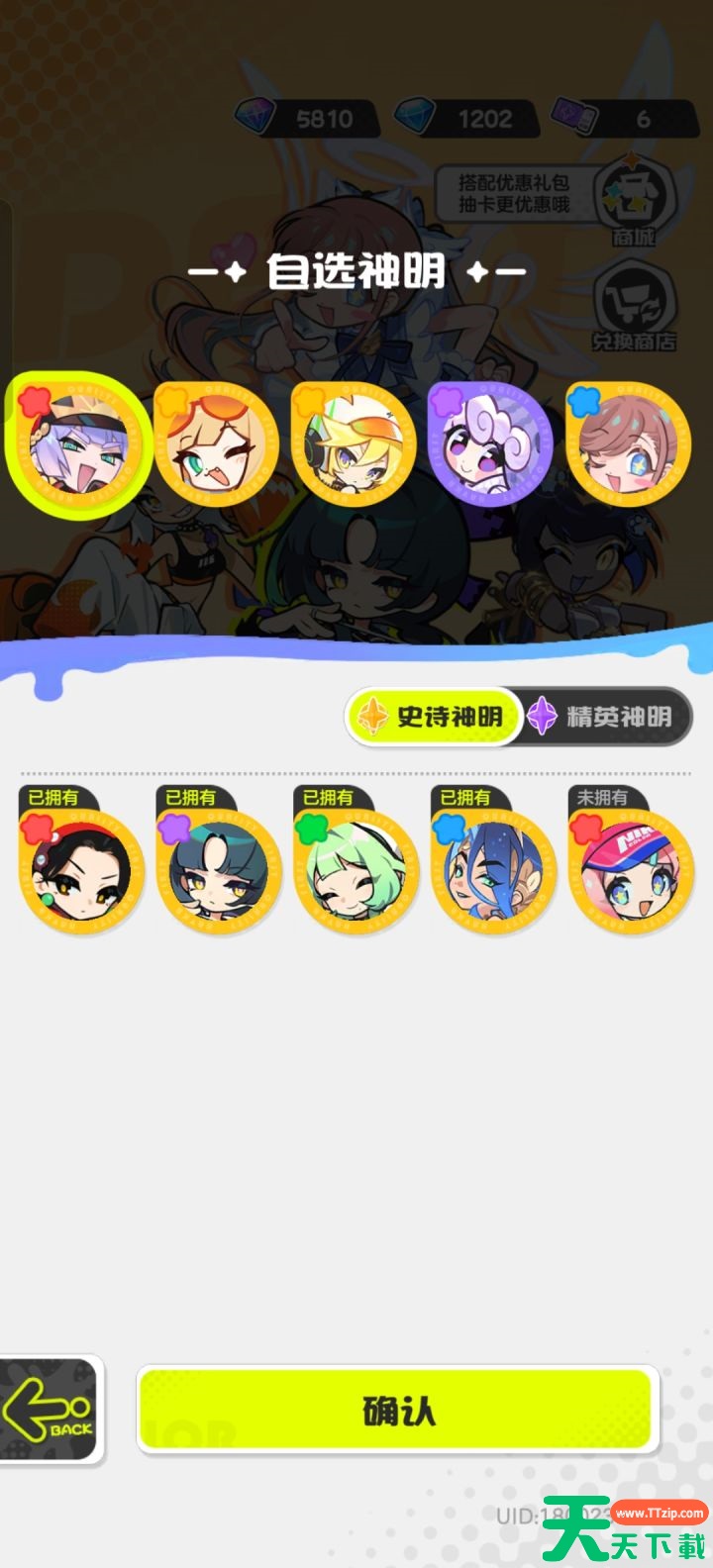The width and height of the screenshot is (713, 1568).
Task: Tap the 确认 confirm button
Action: 398,1410
